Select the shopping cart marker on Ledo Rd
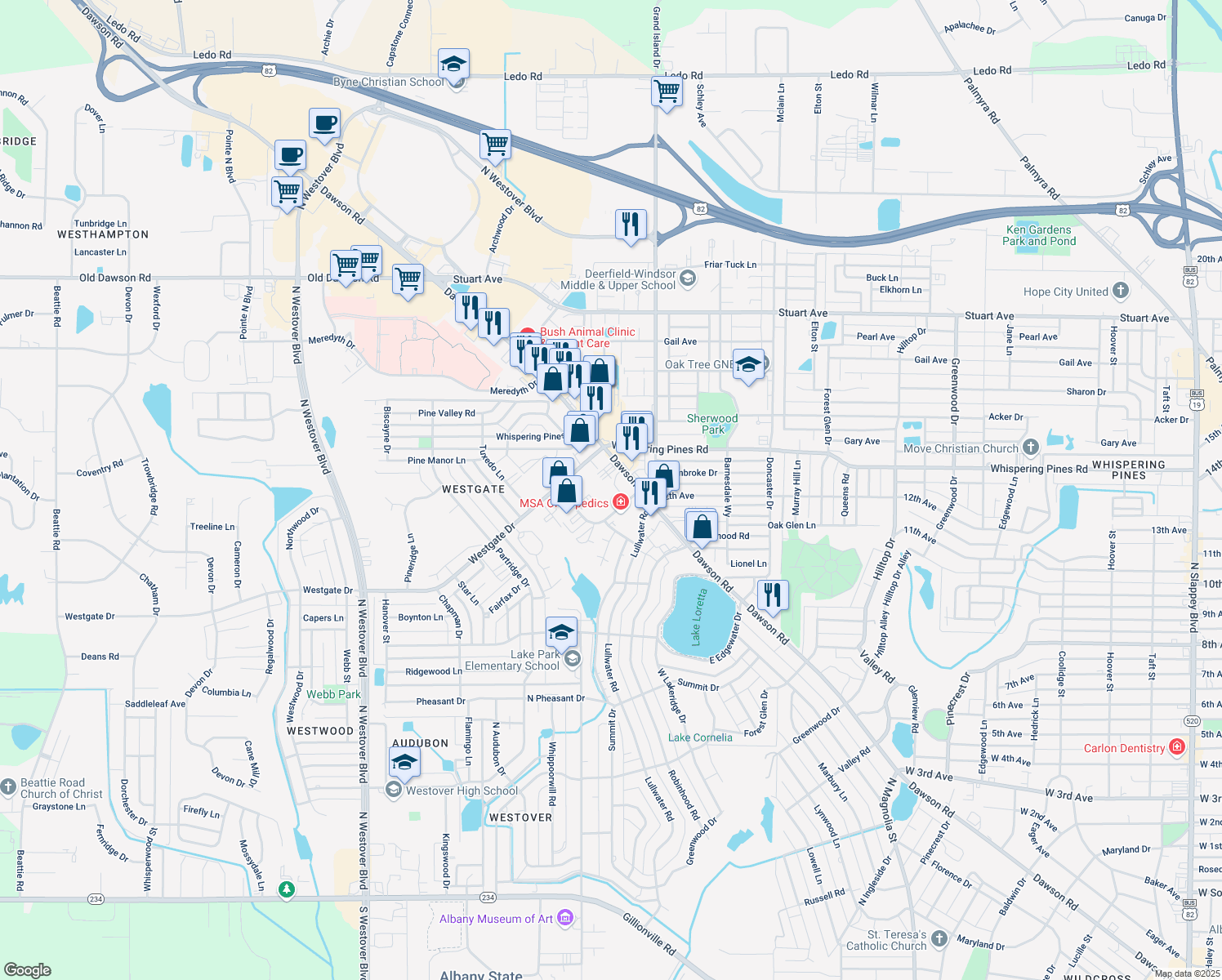Image resolution: width=1222 pixels, height=980 pixels. click(667, 91)
